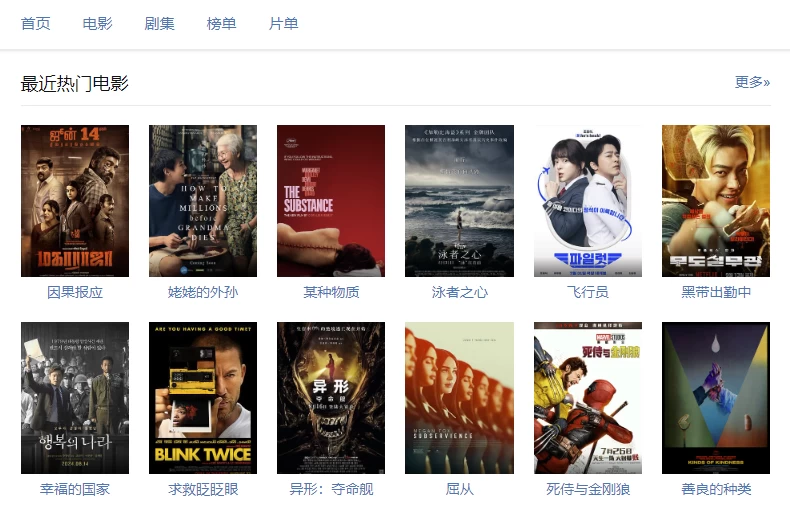
Task: View the movie 黑带出勤中
Action: click(716, 201)
